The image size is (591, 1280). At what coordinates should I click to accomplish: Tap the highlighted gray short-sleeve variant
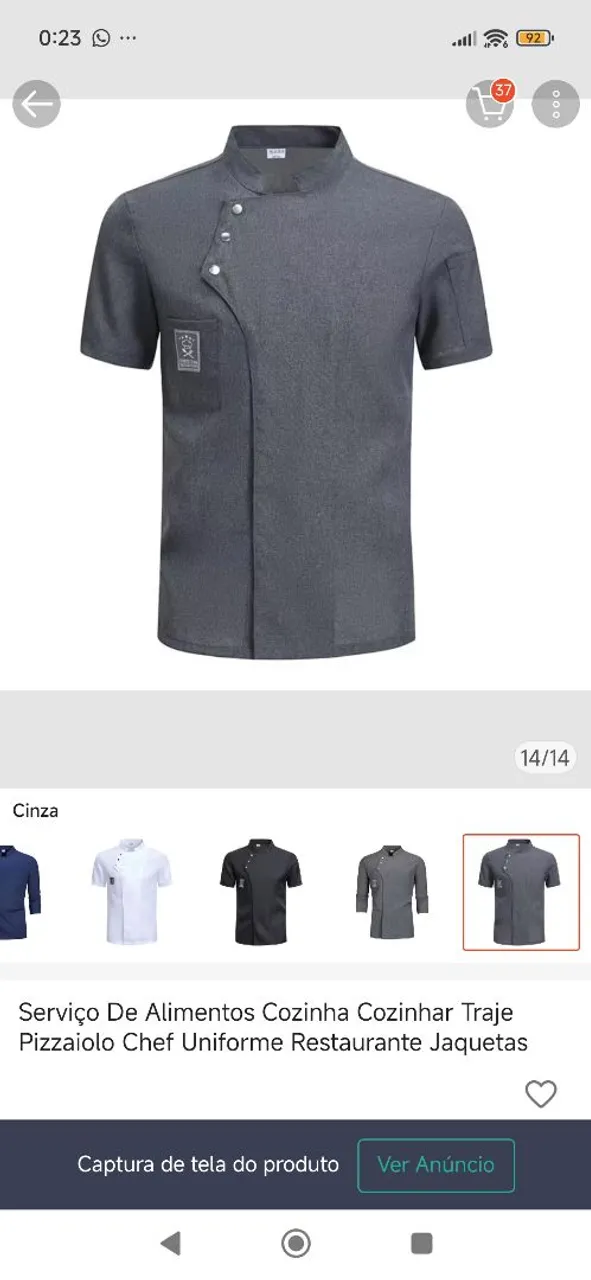tap(521, 892)
